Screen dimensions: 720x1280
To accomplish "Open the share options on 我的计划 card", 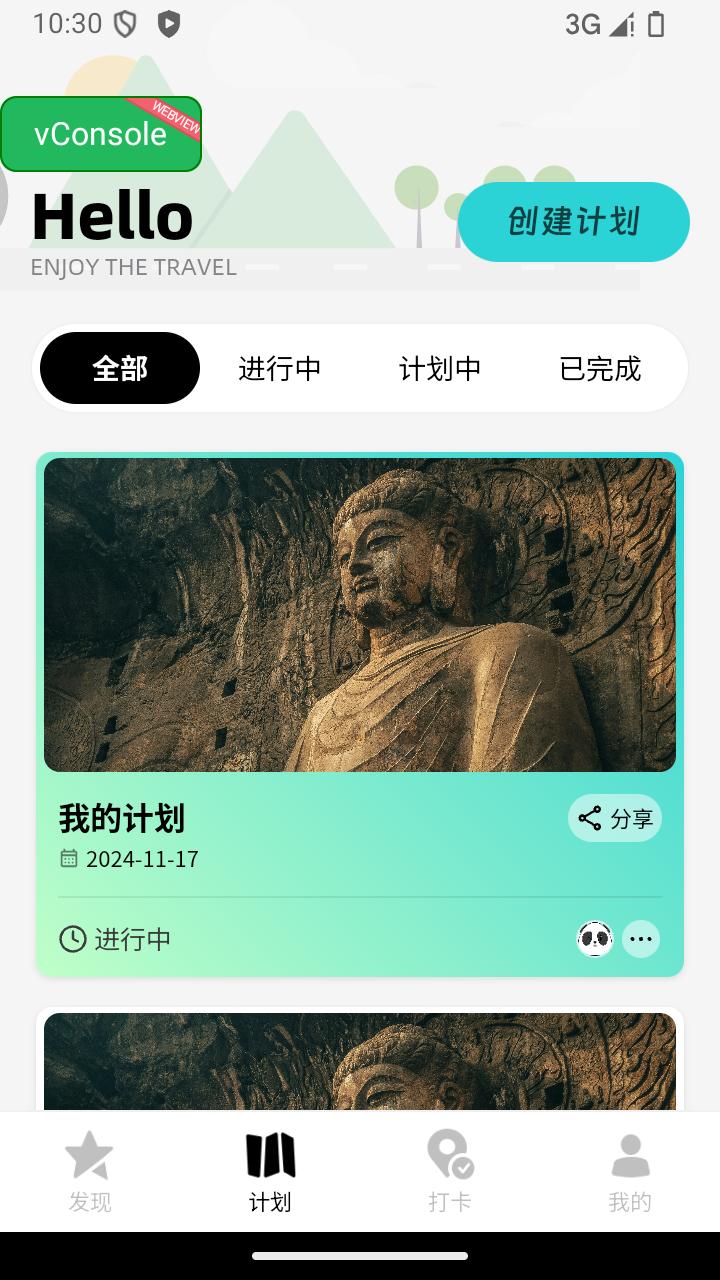I will point(614,818).
